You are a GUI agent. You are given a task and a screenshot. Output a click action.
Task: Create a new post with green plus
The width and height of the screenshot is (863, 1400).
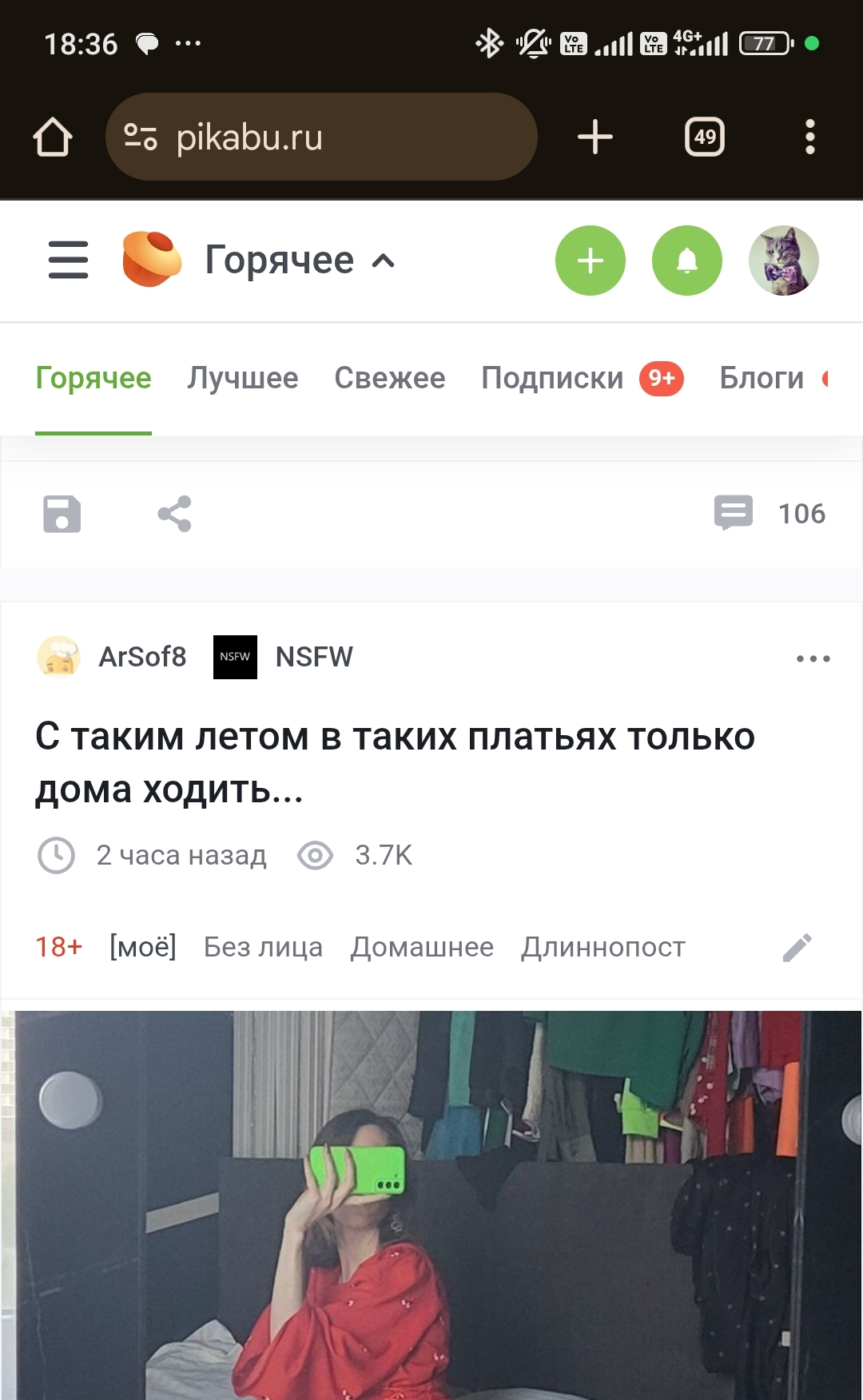point(590,261)
